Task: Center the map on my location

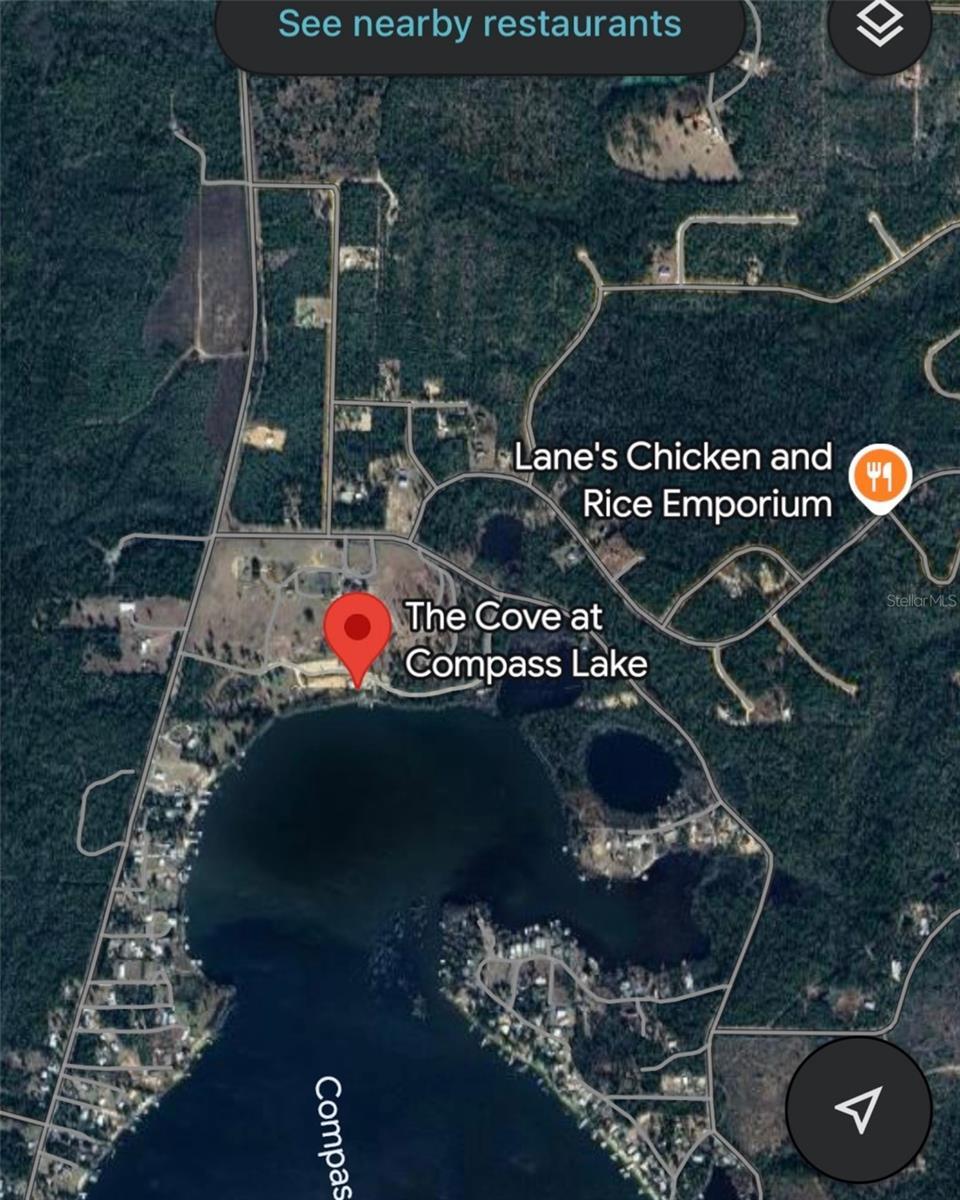Action: coord(858,1108)
